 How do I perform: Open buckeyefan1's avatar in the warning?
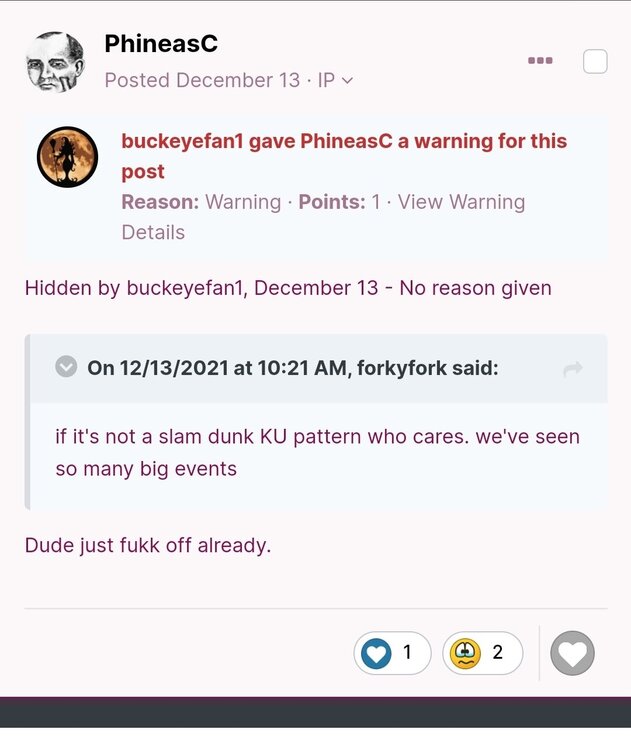coord(67,157)
